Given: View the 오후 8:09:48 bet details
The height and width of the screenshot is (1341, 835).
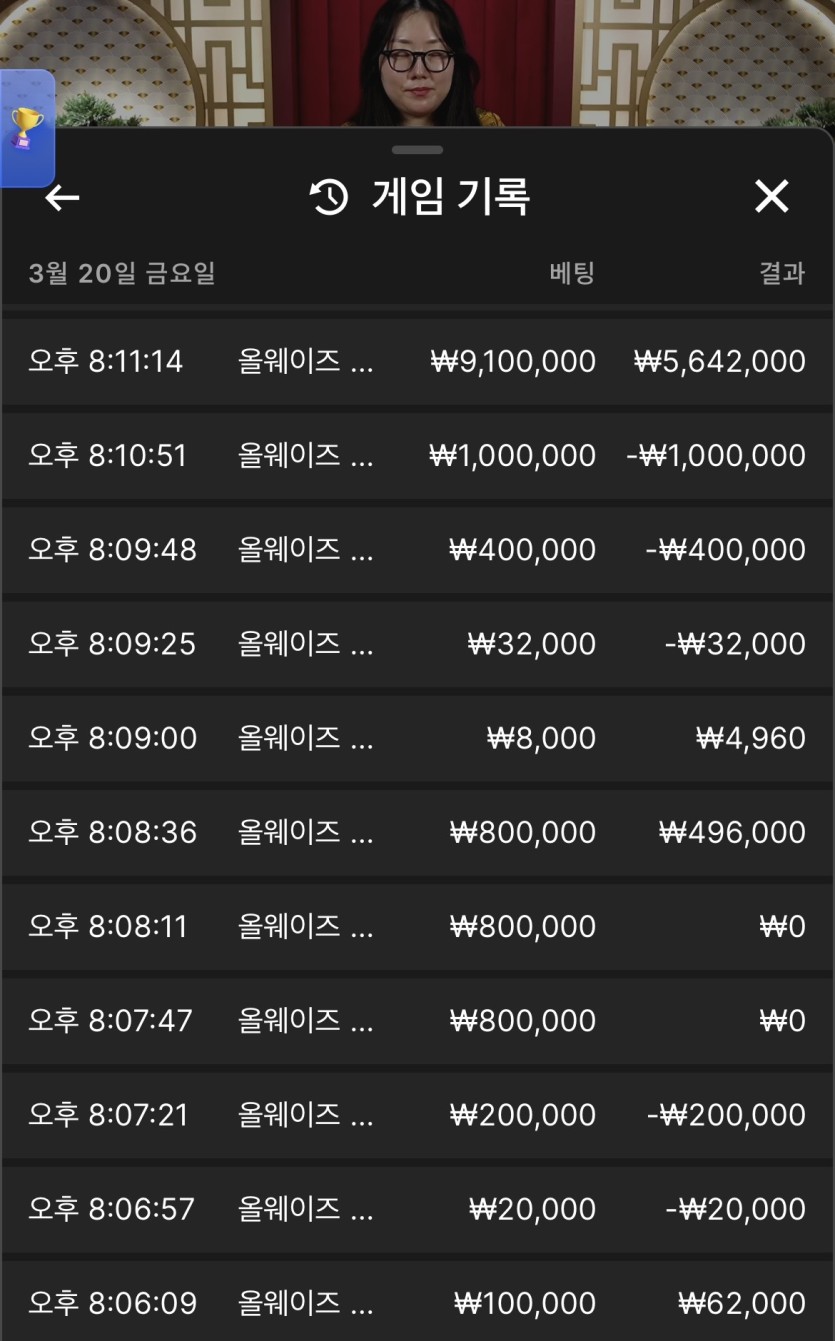Looking at the screenshot, I should (x=417, y=549).
